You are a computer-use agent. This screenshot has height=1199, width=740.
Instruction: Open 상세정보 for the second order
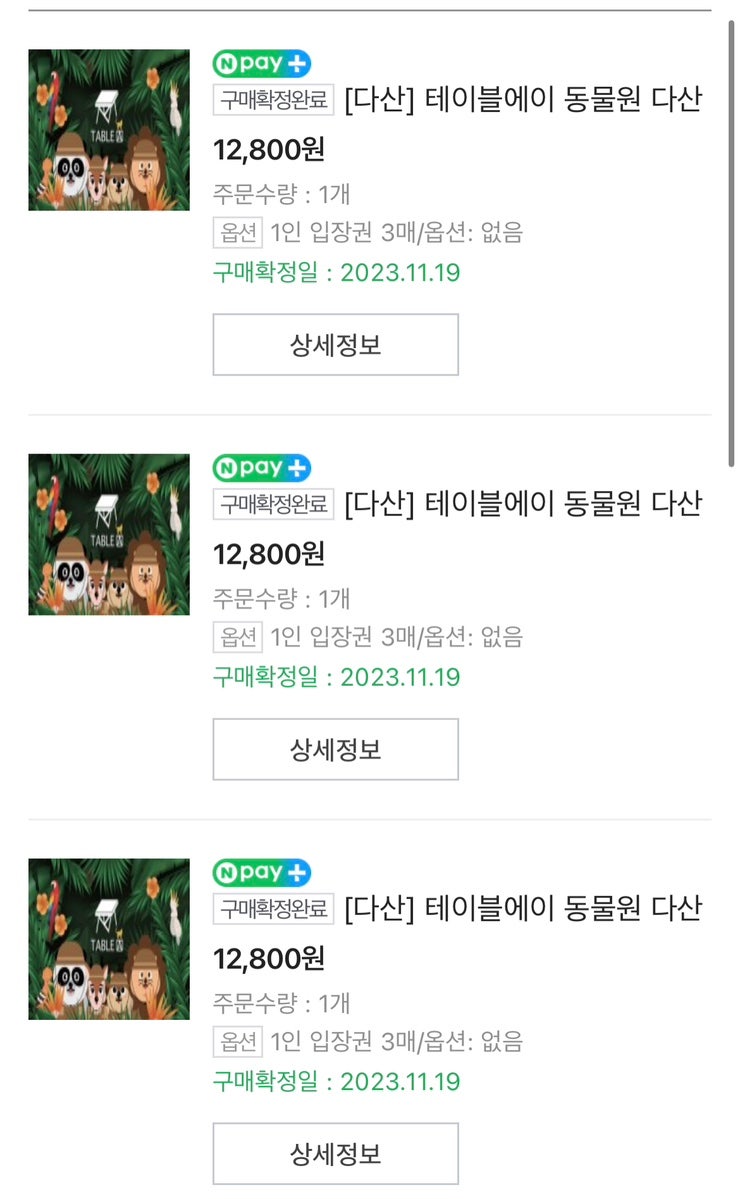[x=336, y=749]
